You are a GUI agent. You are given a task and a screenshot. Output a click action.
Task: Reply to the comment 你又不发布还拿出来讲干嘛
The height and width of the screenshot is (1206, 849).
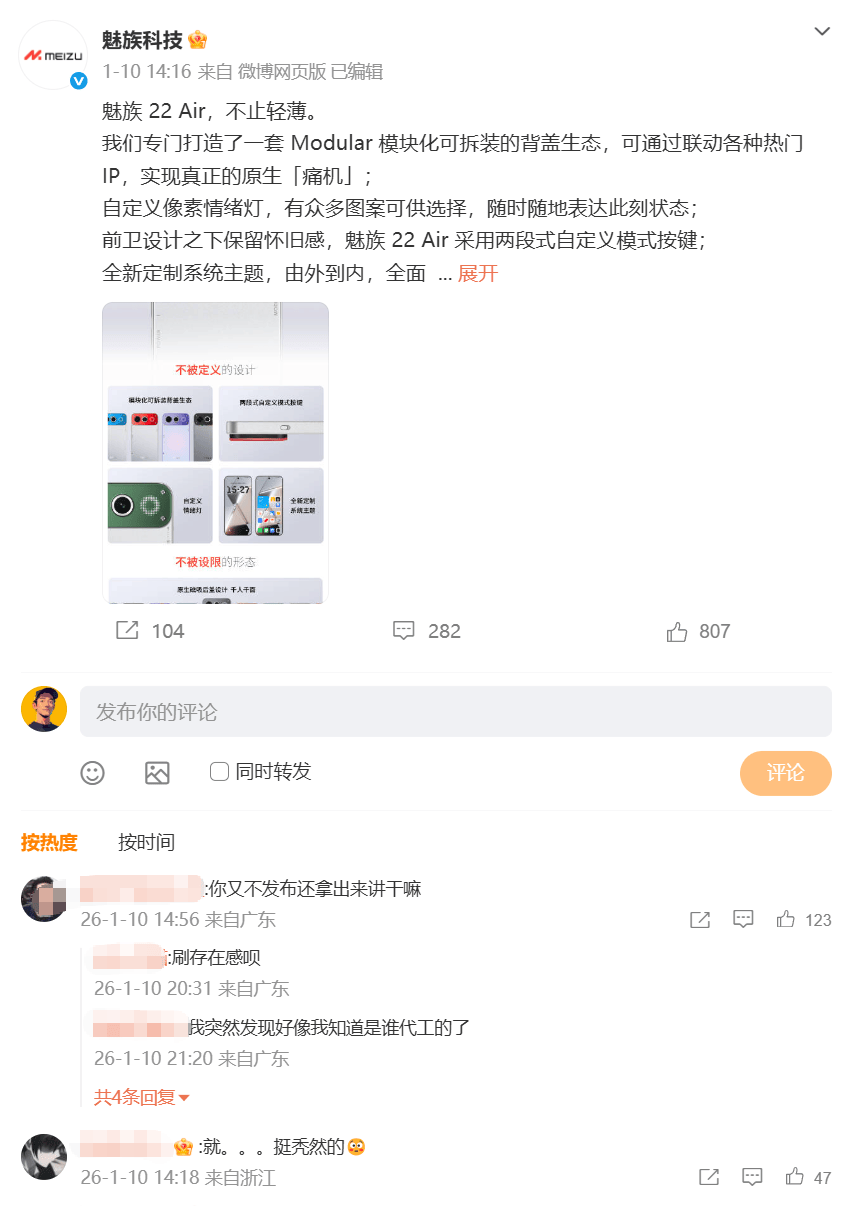pos(743,919)
